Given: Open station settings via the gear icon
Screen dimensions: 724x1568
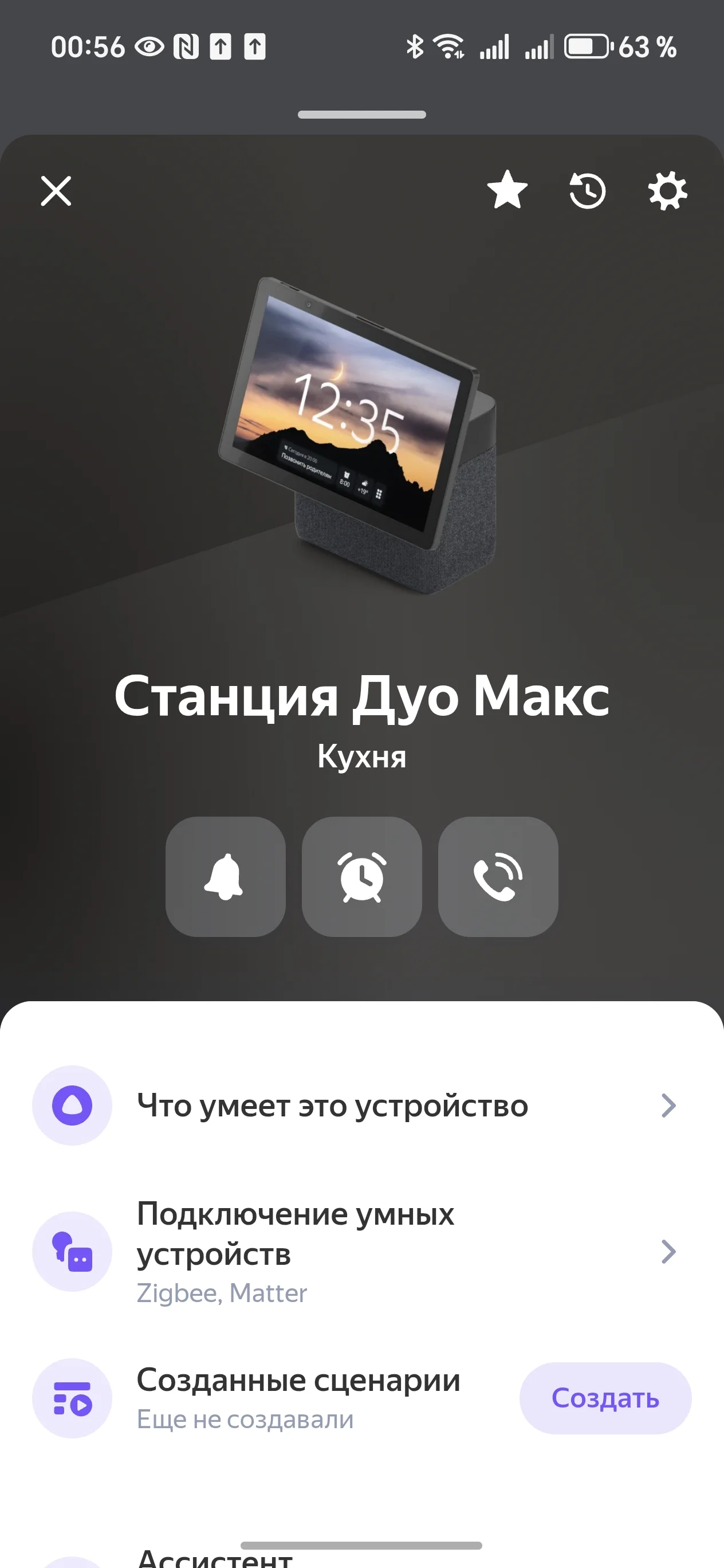Looking at the screenshot, I should (x=667, y=190).
